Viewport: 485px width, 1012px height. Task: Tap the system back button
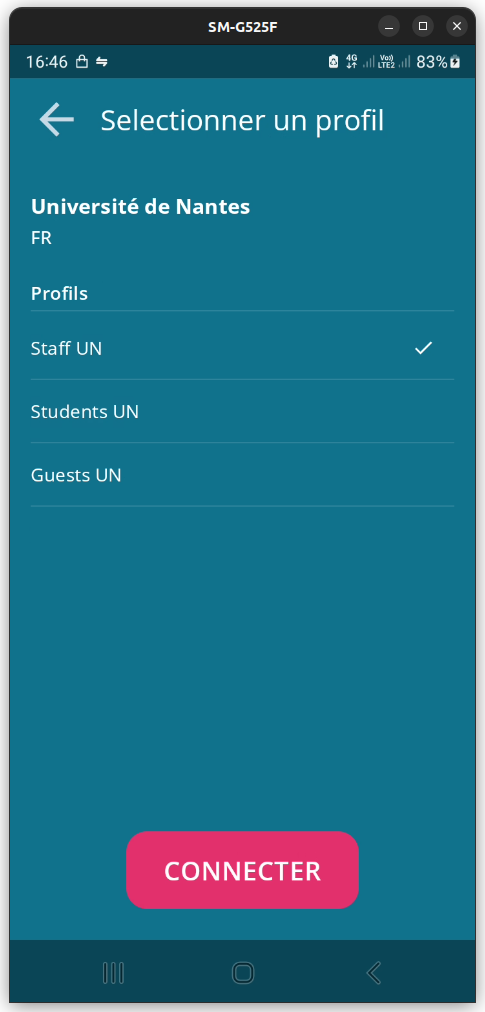pyautogui.click(x=373, y=973)
